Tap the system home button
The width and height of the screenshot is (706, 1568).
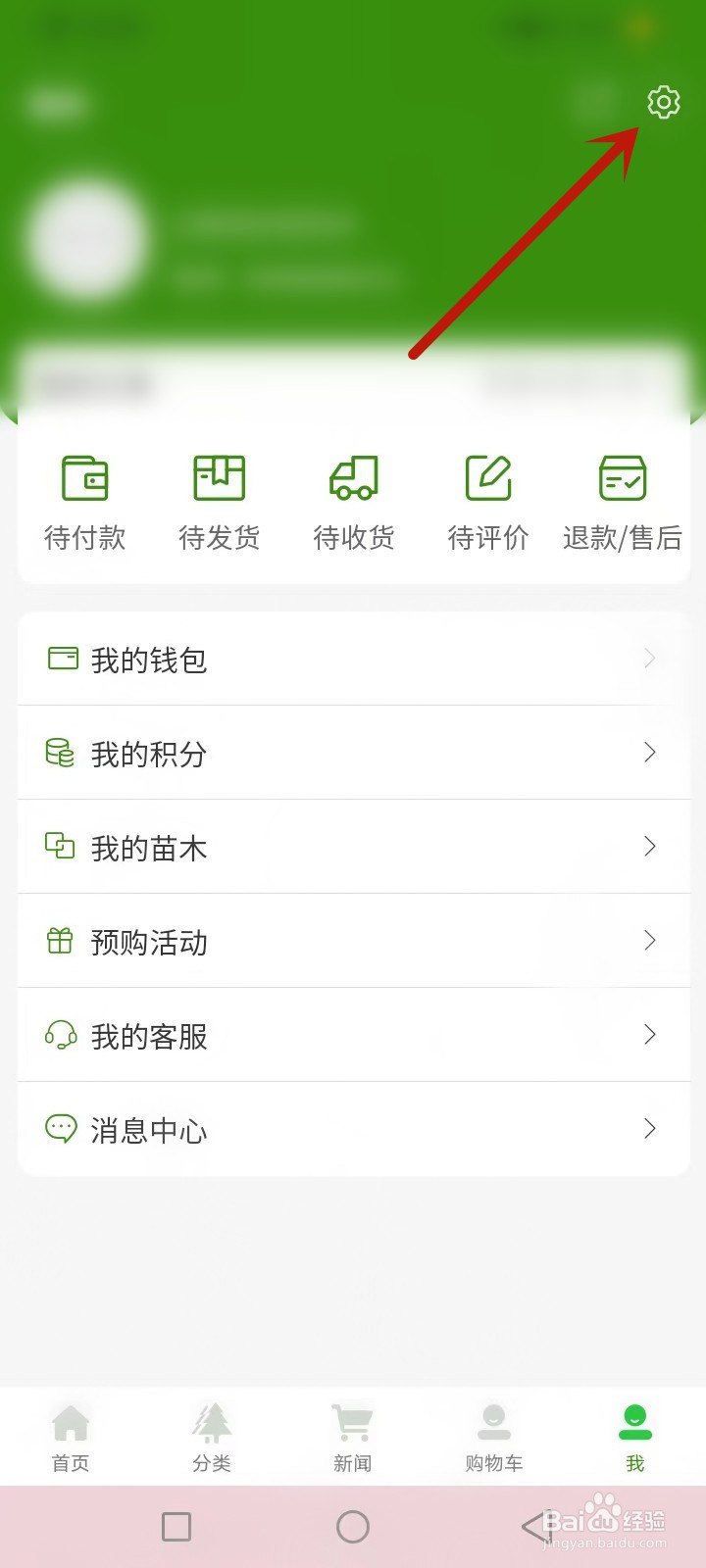point(353,1527)
